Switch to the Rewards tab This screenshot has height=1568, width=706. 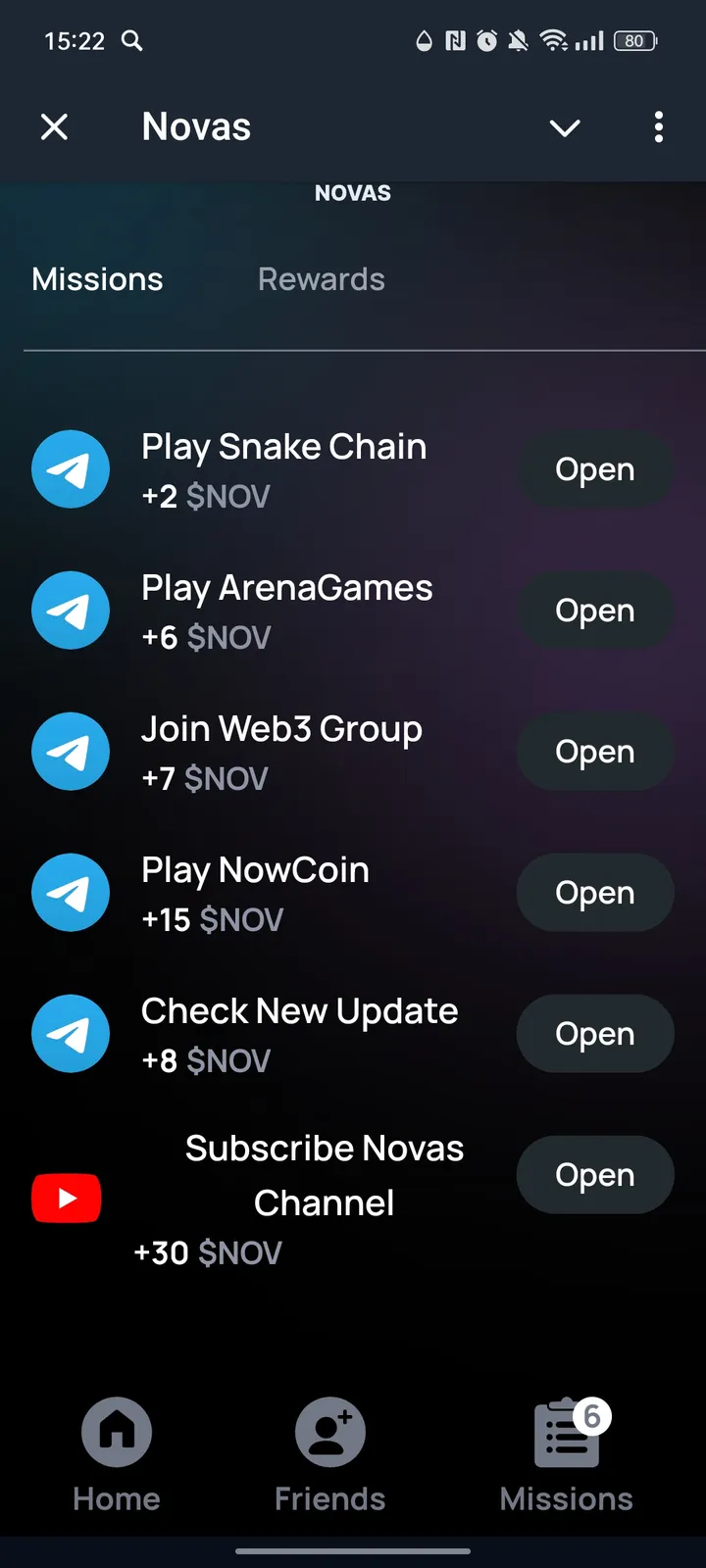(x=322, y=278)
